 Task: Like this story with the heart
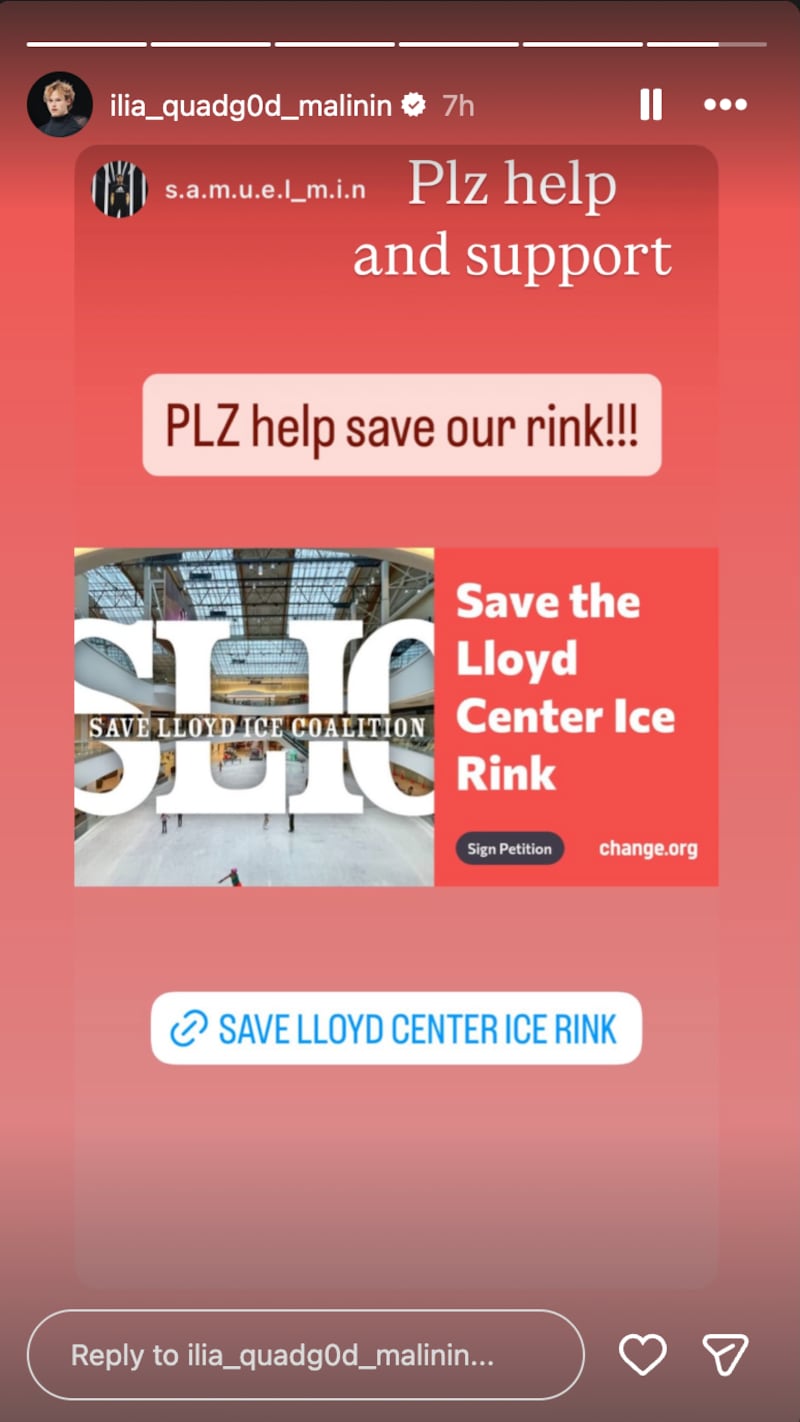pos(642,1355)
